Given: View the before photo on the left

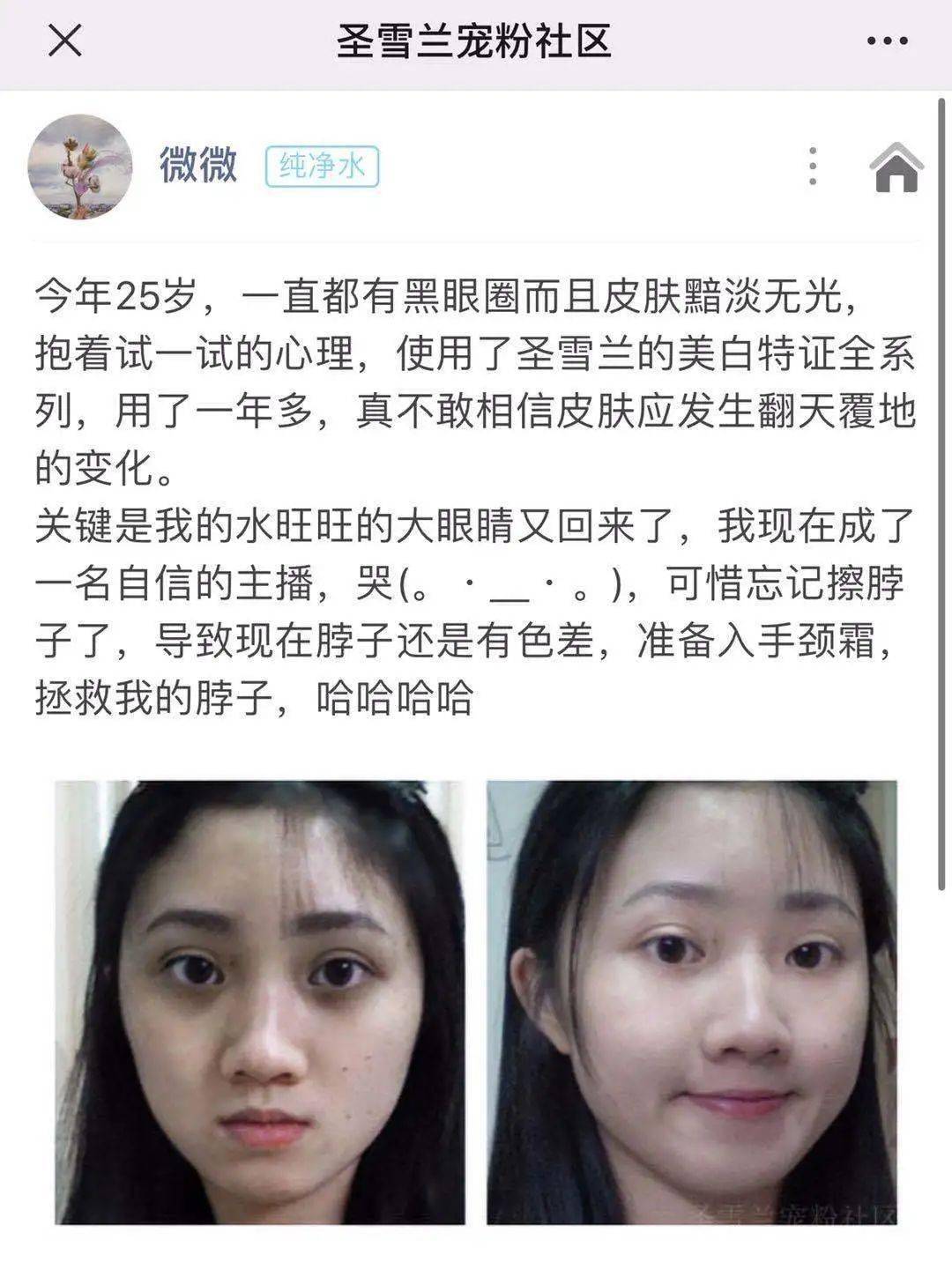Looking at the screenshot, I should coord(260,1002).
